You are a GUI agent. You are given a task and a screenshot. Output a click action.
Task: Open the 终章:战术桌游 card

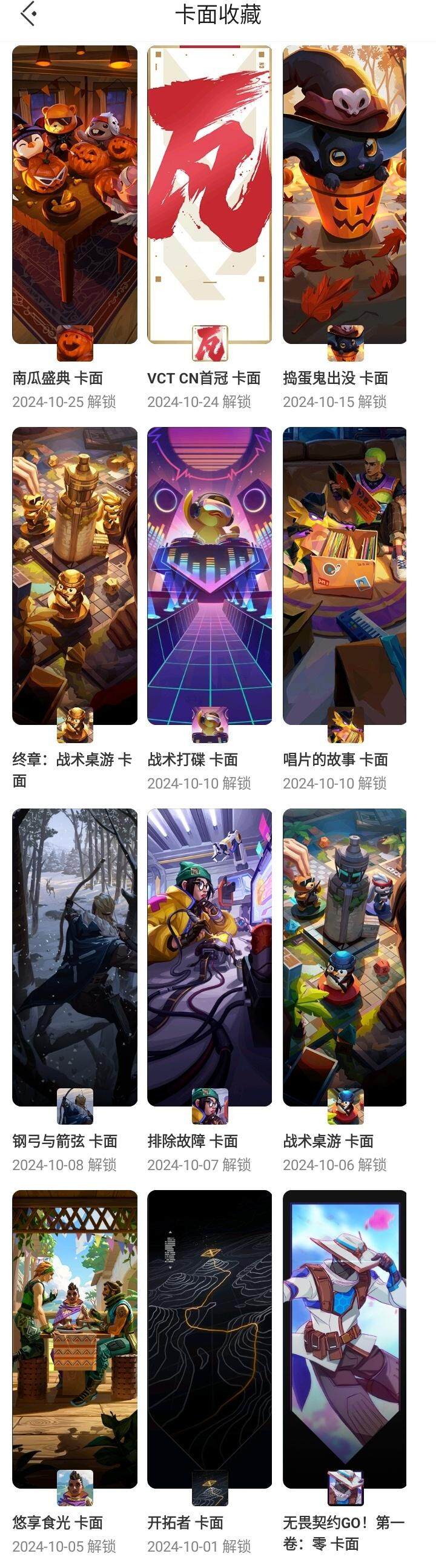tap(74, 576)
